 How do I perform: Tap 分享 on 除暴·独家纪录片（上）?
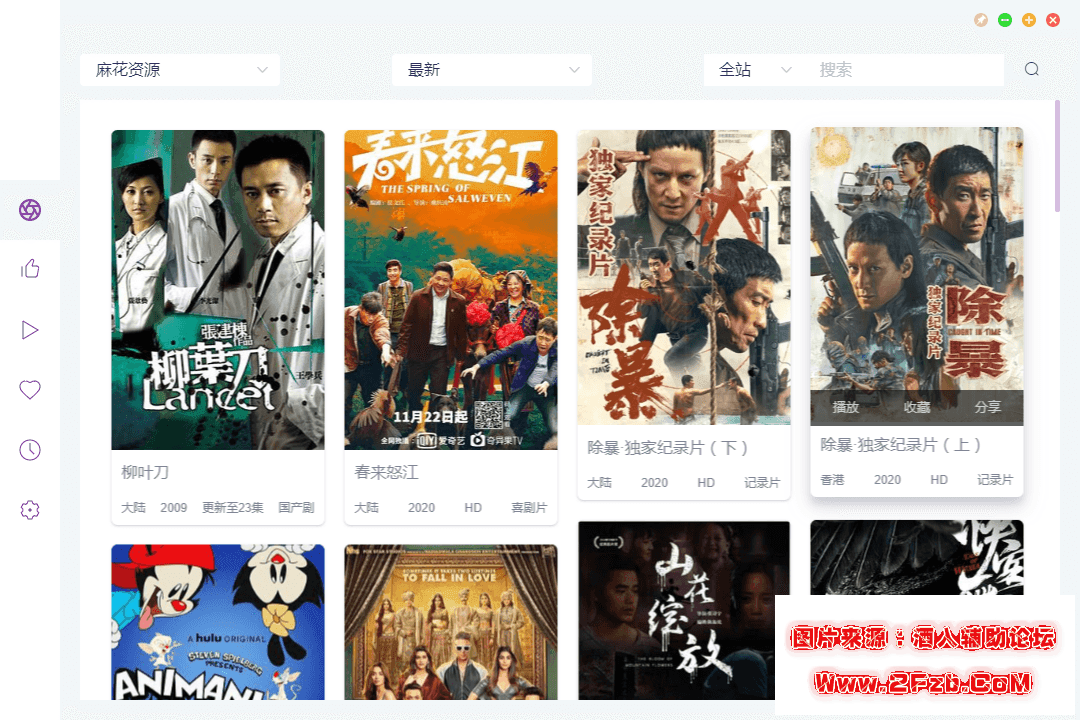pos(988,407)
